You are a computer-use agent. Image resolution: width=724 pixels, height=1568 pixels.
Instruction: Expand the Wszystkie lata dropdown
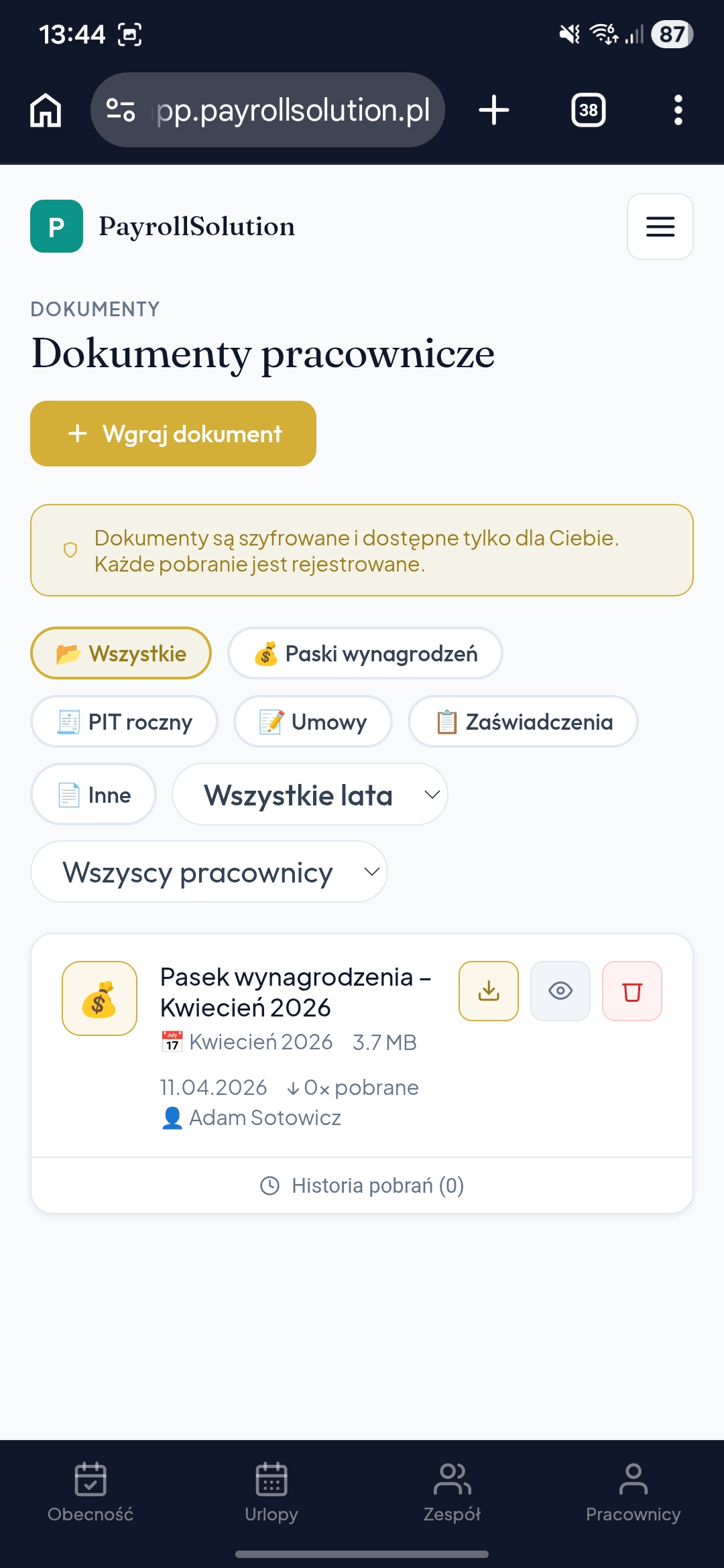(x=310, y=794)
